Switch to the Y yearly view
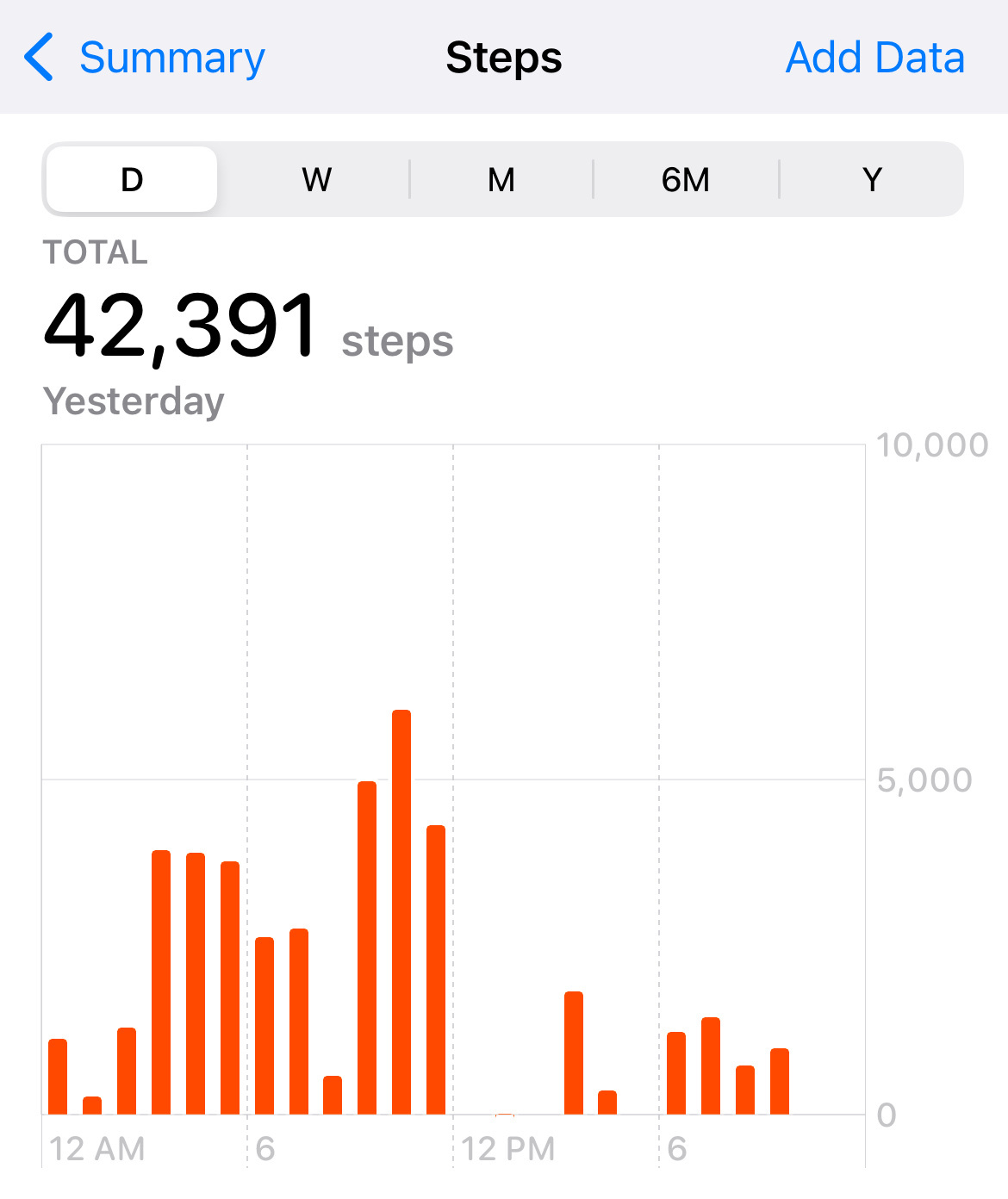 point(872,180)
